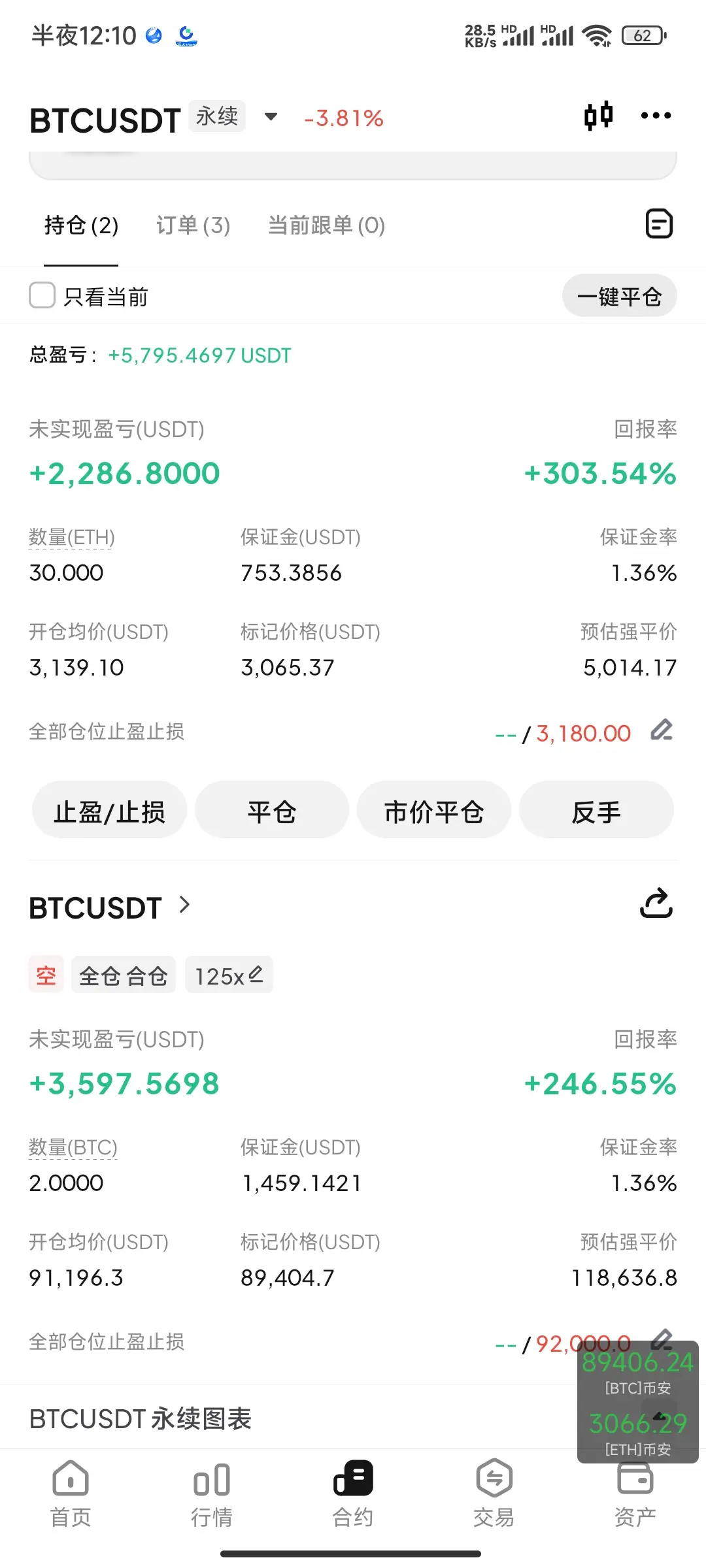Switch to the 交易 trade tab

[494, 1494]
